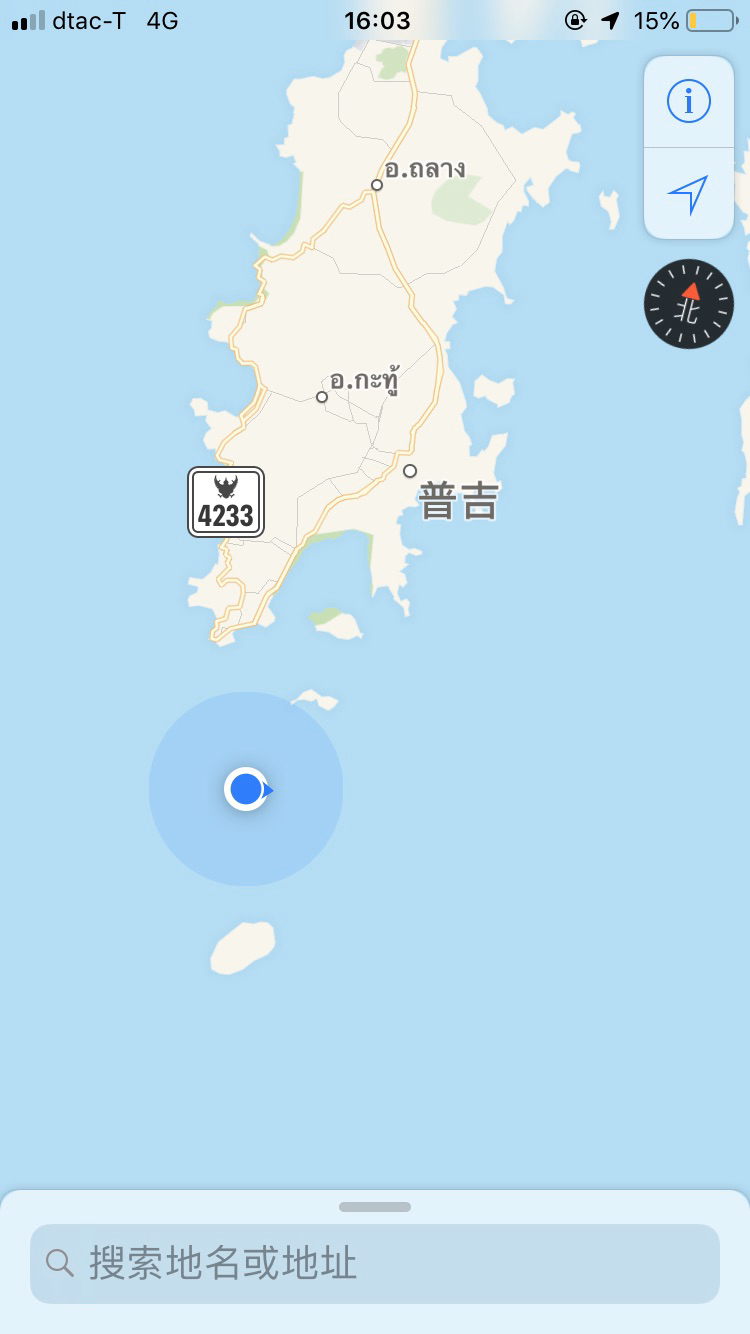
Task: Tap the search place or address field
Action: 375,1264
